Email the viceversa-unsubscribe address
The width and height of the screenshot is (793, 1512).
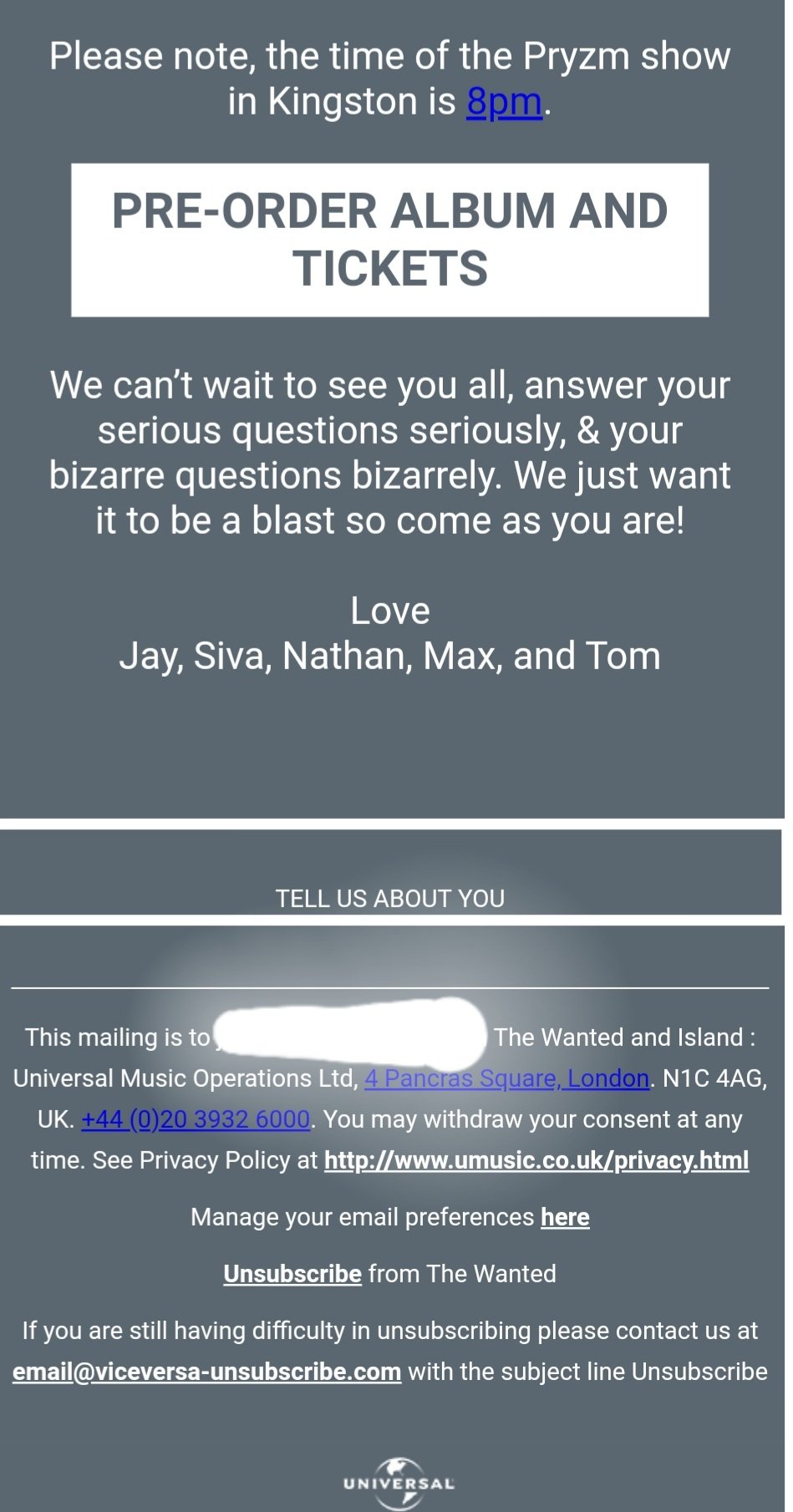click(x=206, y=1372)
